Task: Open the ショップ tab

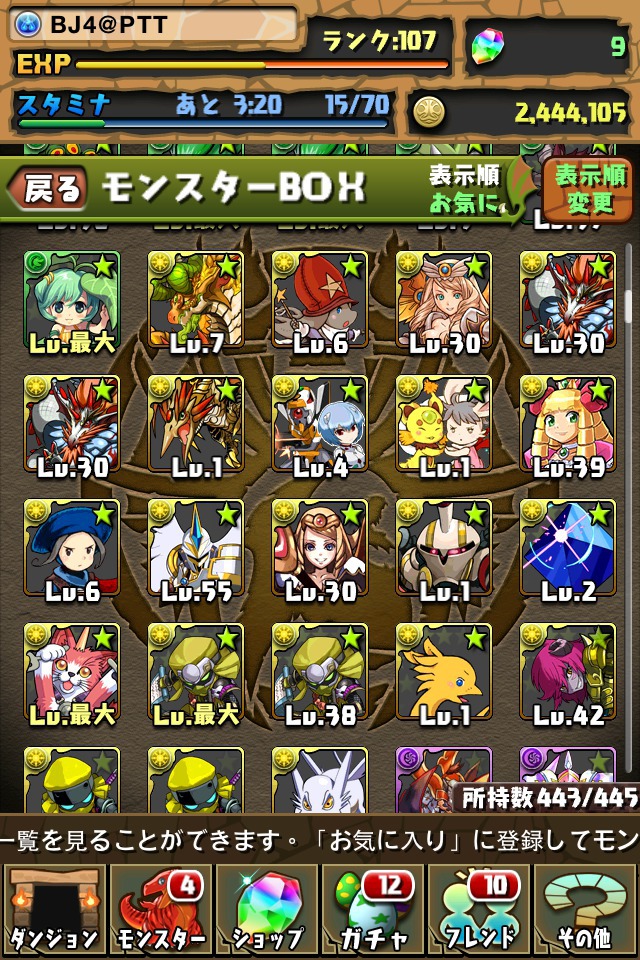Action: [x=267, y=908]
